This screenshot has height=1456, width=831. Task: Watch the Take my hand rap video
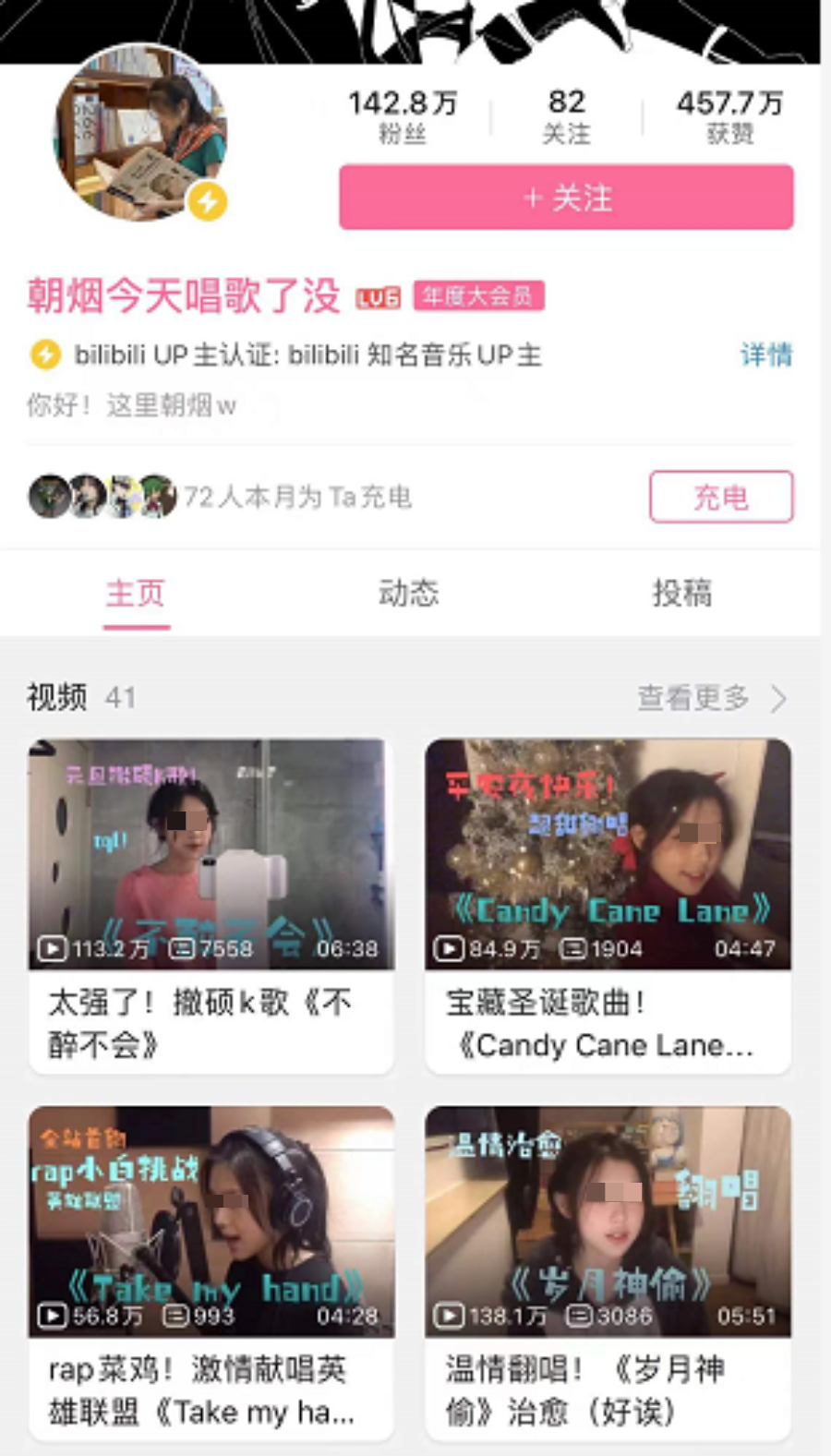tap(211, 1221)
